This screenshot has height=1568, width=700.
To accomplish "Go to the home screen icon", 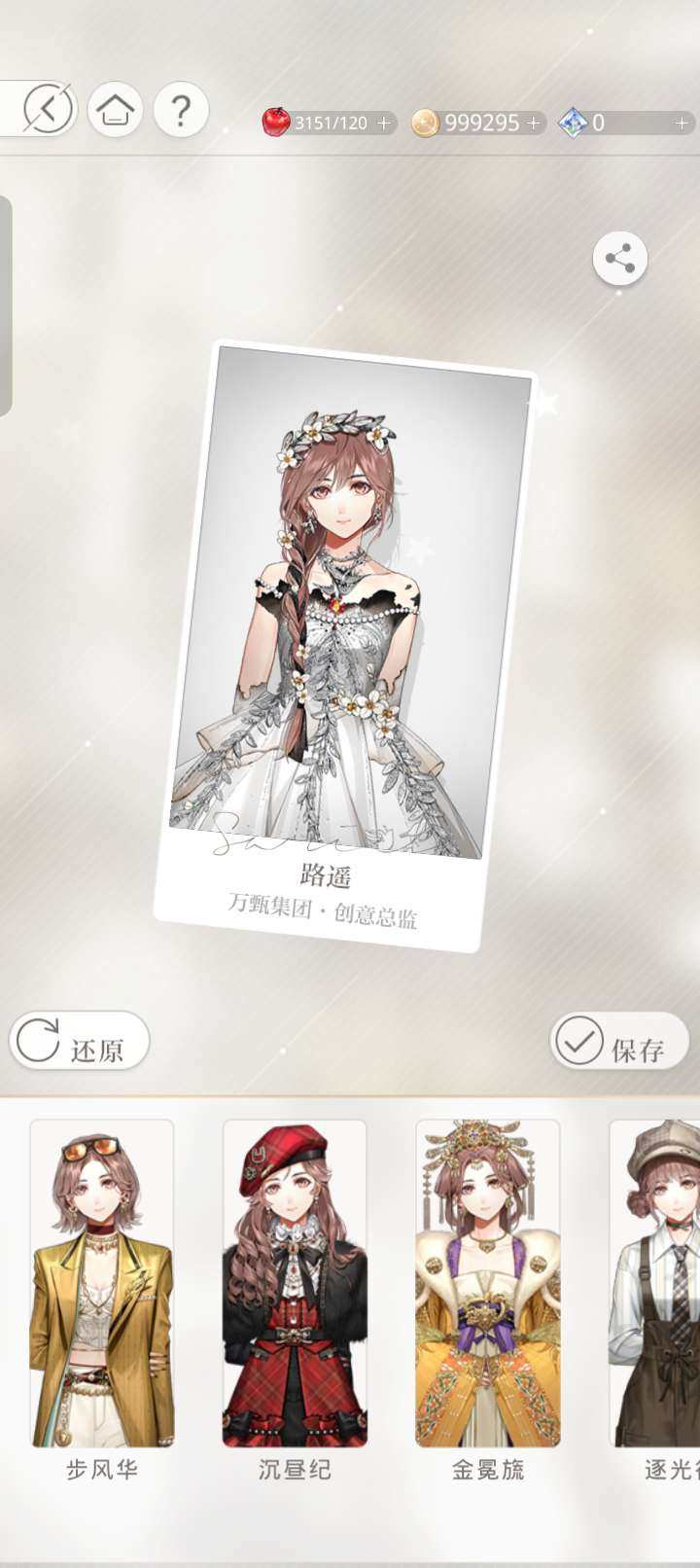I will (116, 109).
